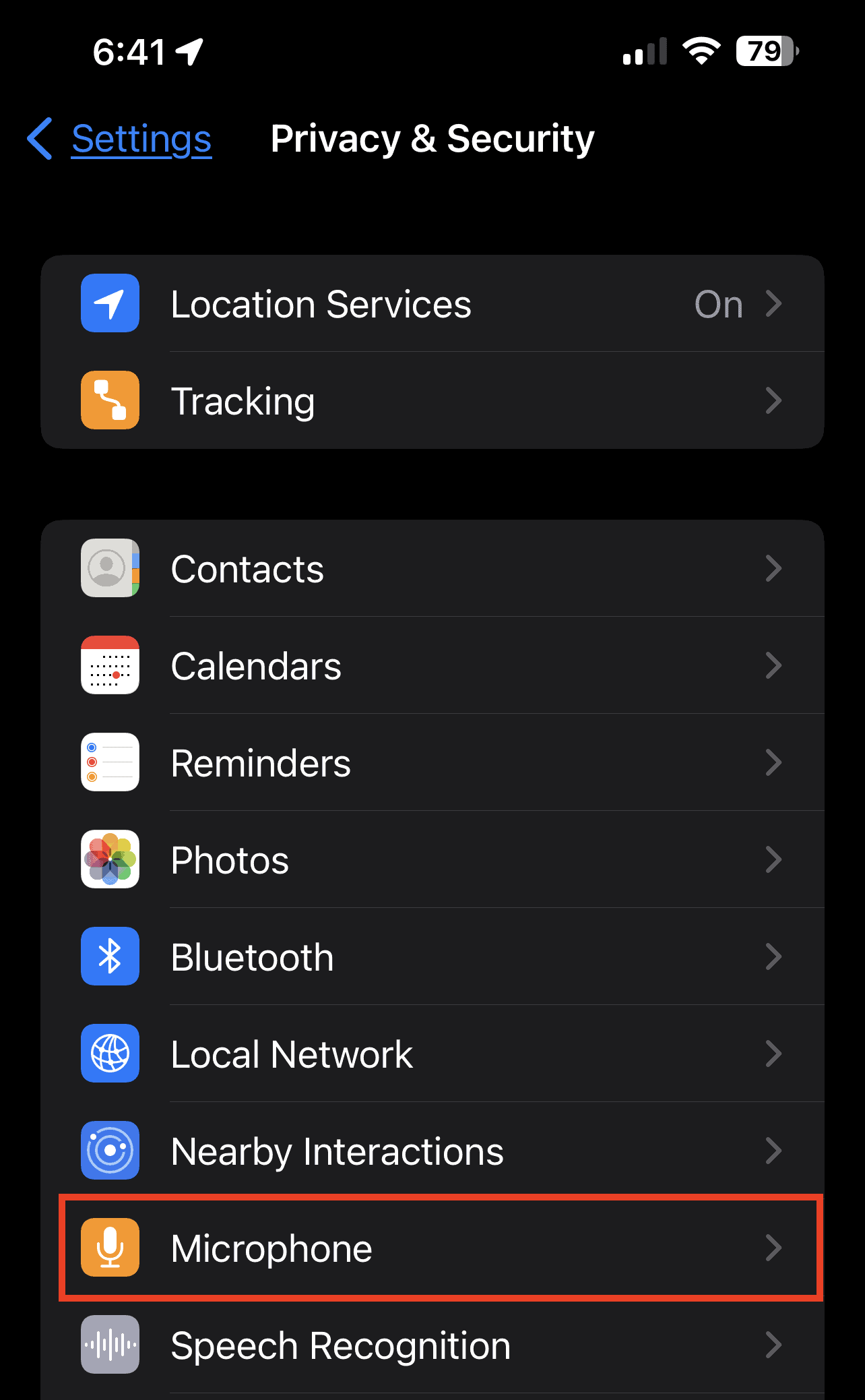Open Bluetooth permissions
The height and width of the screenshot is (1400, 865).
pyautogui.click(x=431, y=957)
